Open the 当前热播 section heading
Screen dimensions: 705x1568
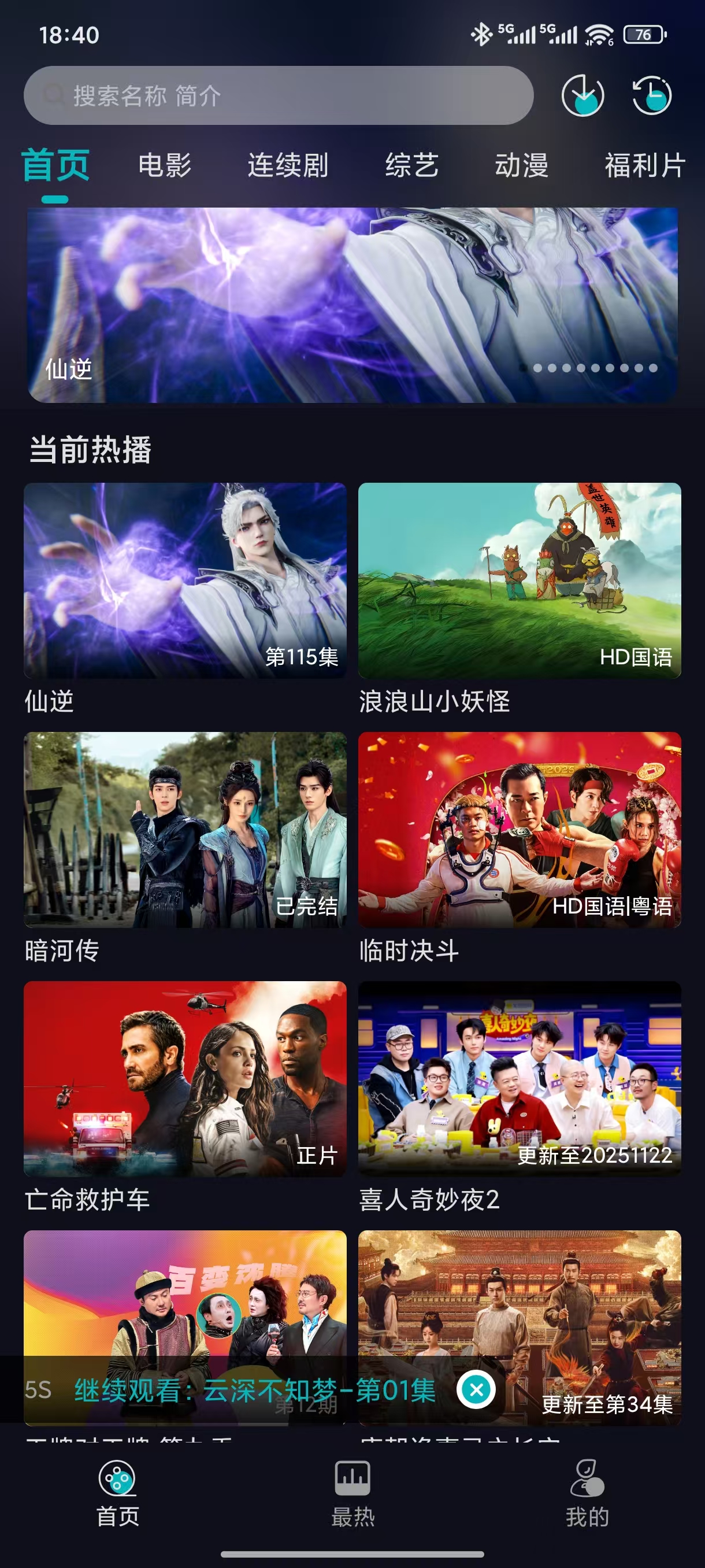click(x=90, y=450)
